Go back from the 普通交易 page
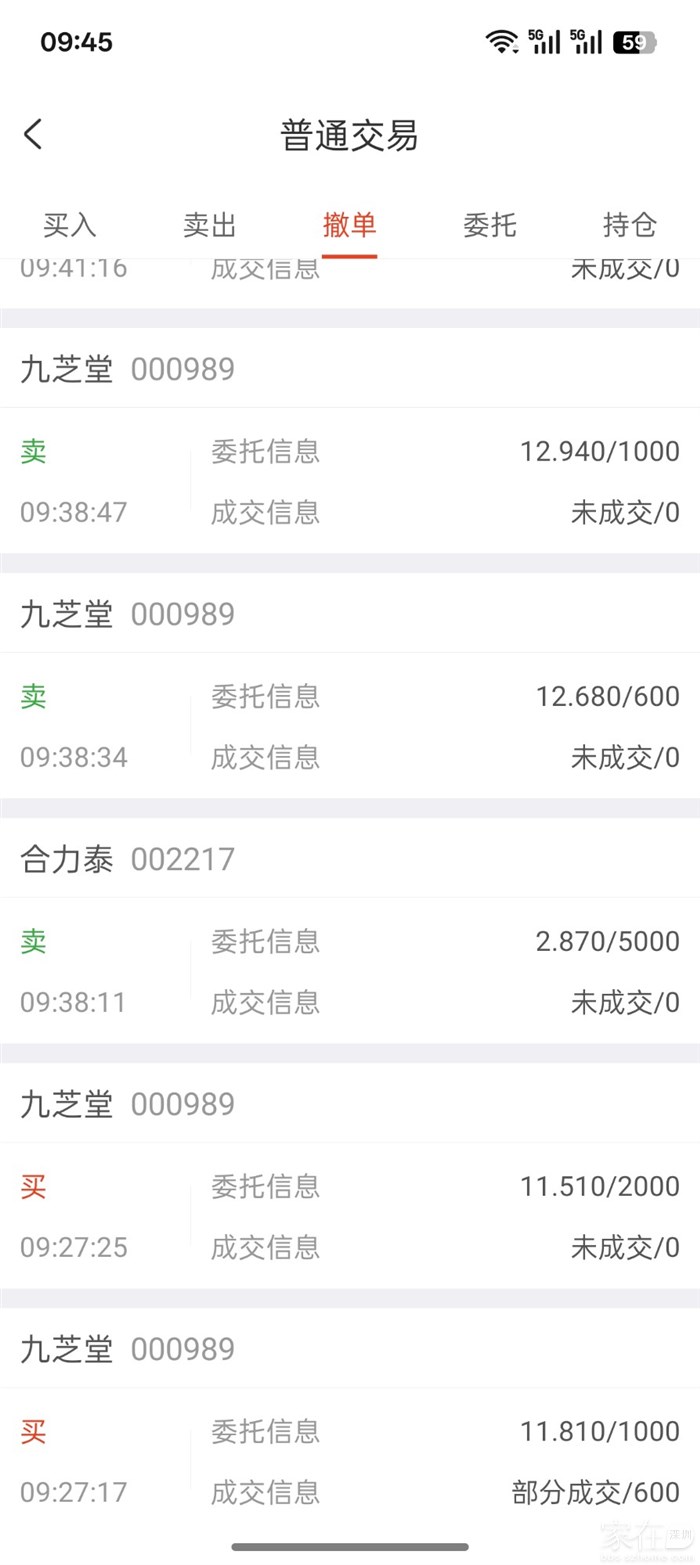 pyautogui.click(x=34, y=134)
